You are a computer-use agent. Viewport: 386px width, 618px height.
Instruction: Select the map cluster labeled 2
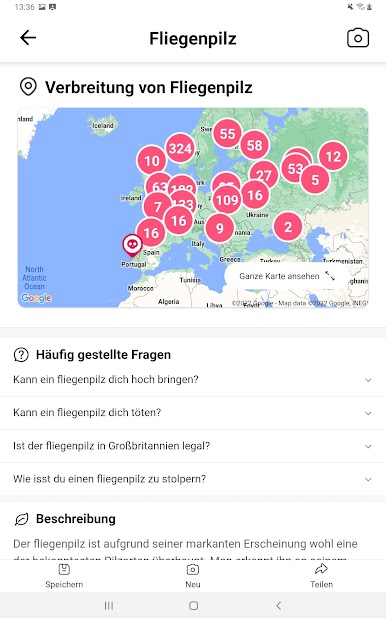[x=288, y=227]
